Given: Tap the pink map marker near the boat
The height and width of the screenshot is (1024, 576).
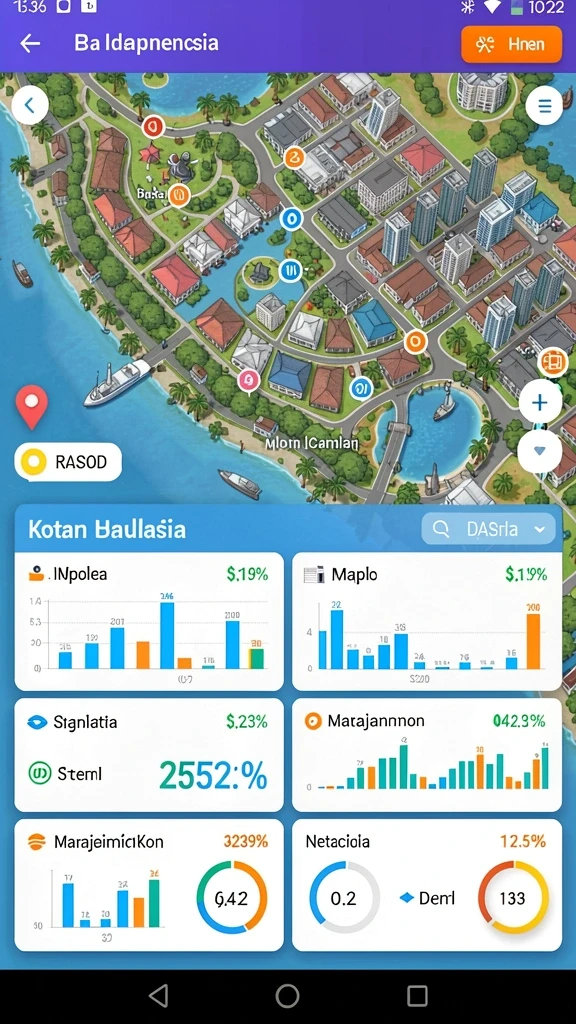Looking at the screenshot, I should tap(249, 381).
